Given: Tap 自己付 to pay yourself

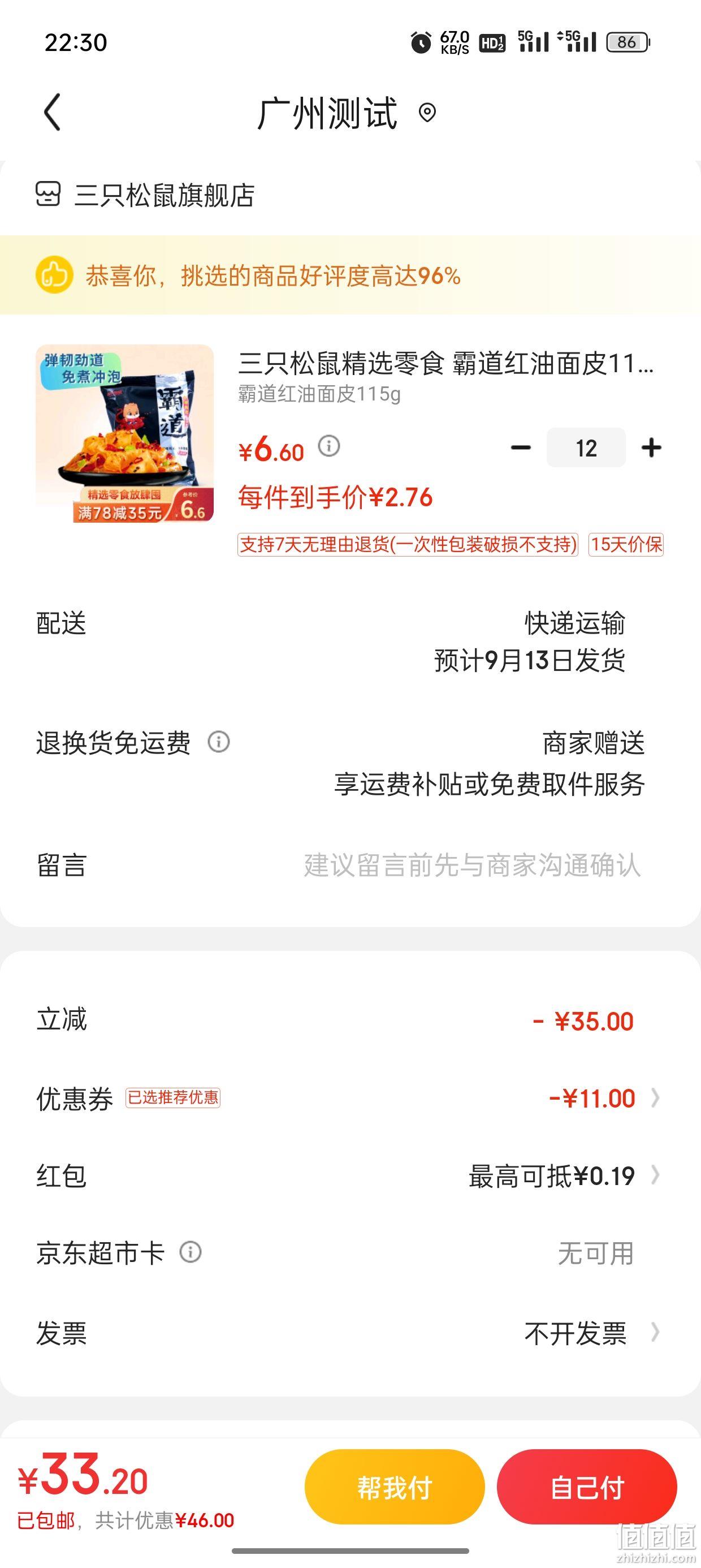Looking at the screenshot, I should coord(587,1487).
